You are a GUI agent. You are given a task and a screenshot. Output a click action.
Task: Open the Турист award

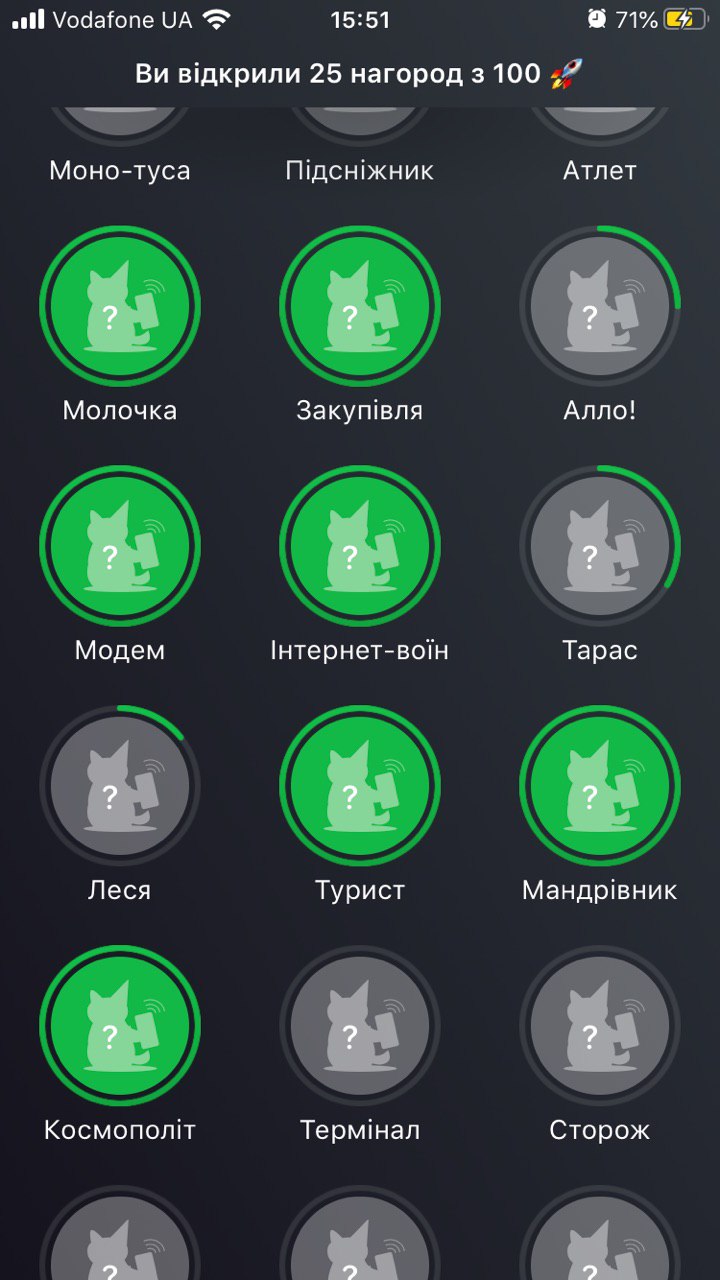pos(360,786)
